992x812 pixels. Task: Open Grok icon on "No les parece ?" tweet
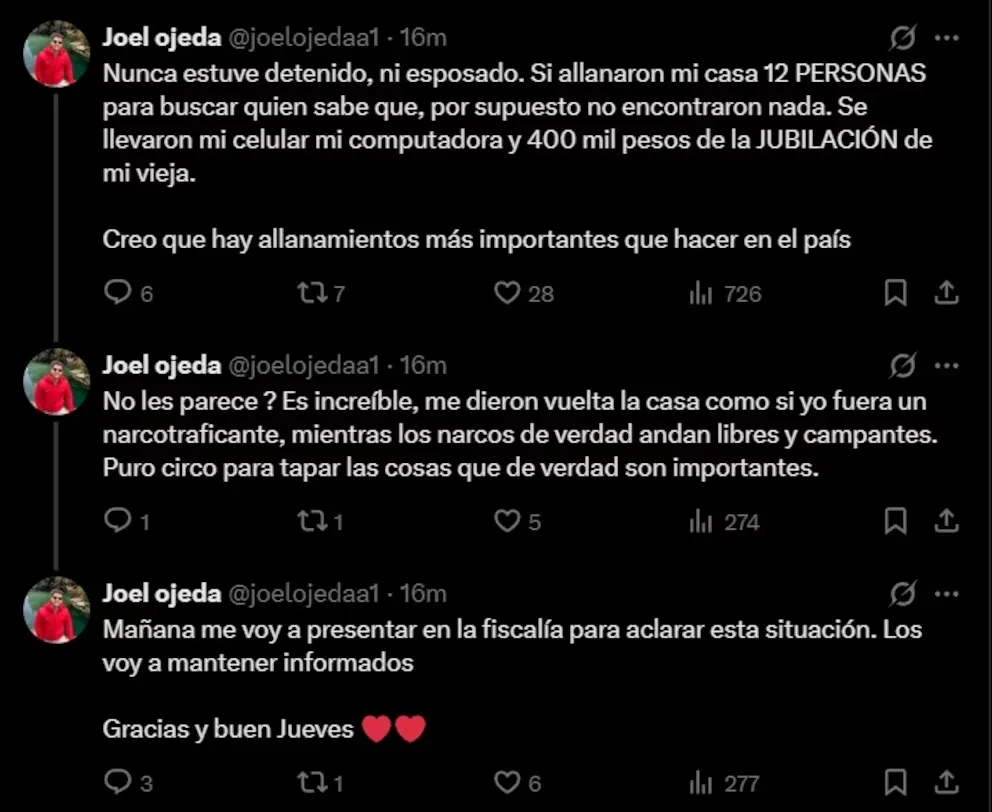click(x=902, y=366)
